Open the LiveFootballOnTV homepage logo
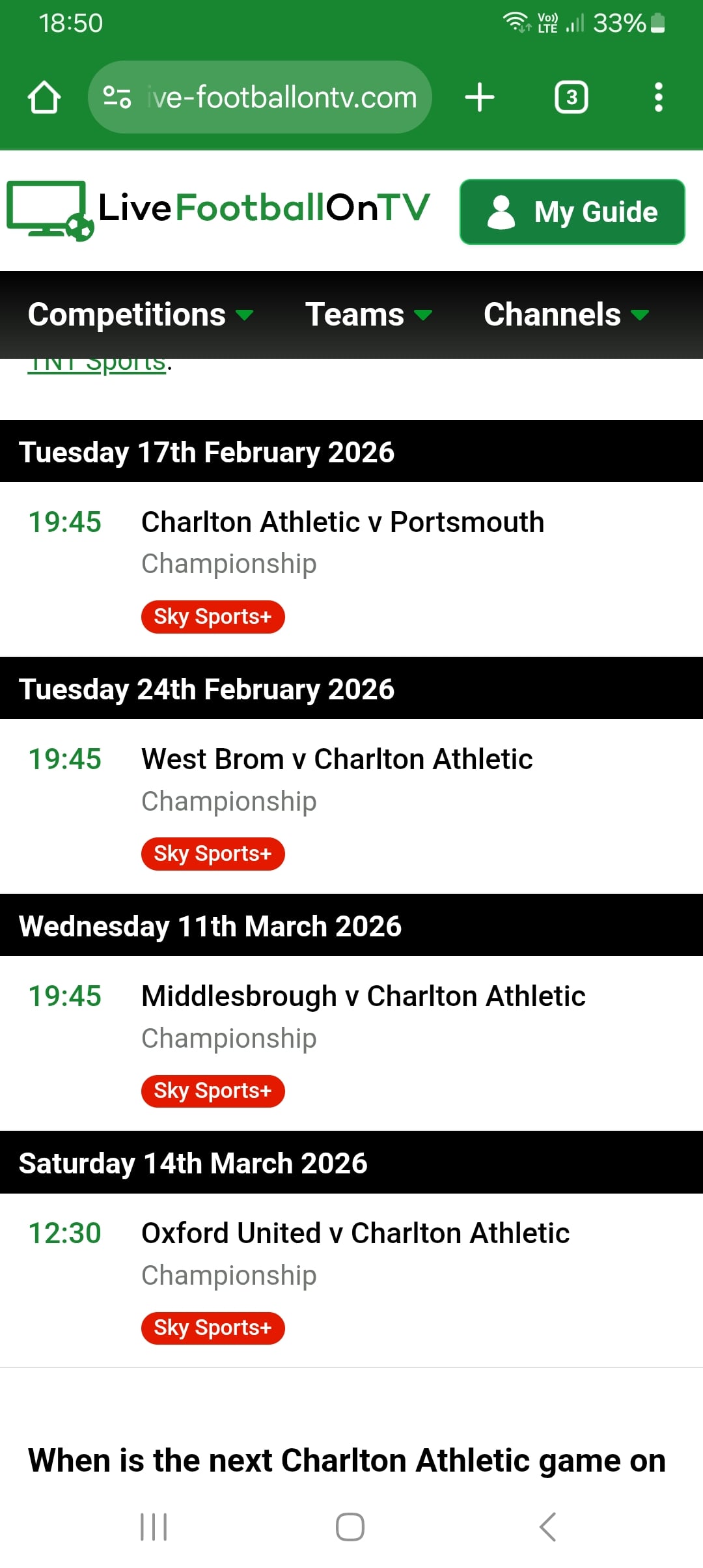This screenshot has width=703, height=1568. [x=218, y=210]
